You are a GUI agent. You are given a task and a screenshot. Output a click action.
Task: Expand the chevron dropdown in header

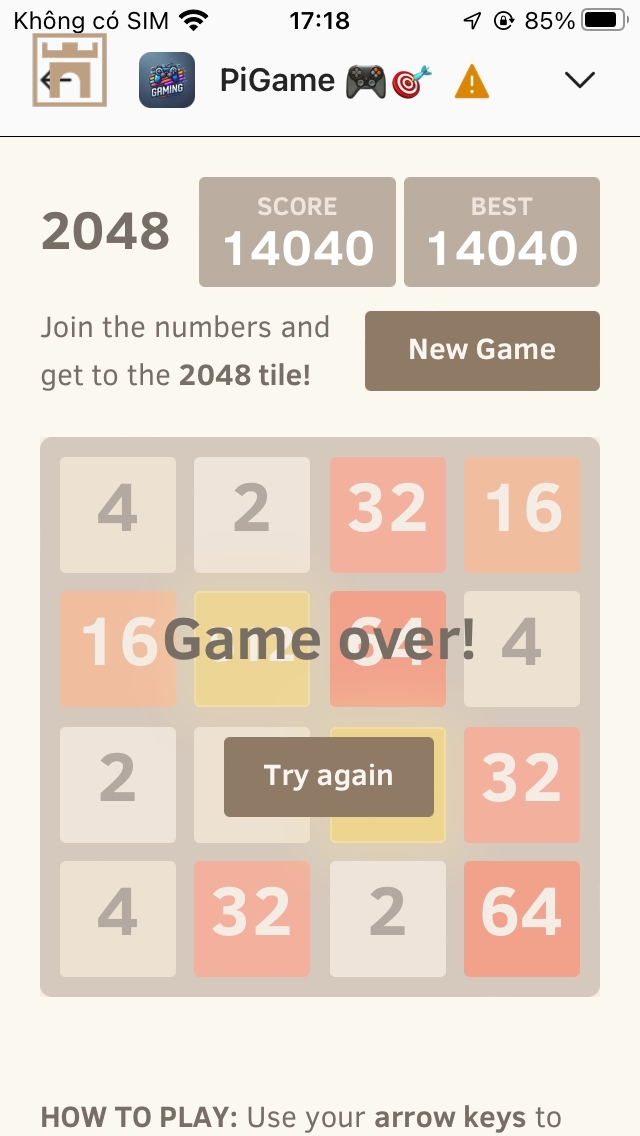tap(580, 80)
